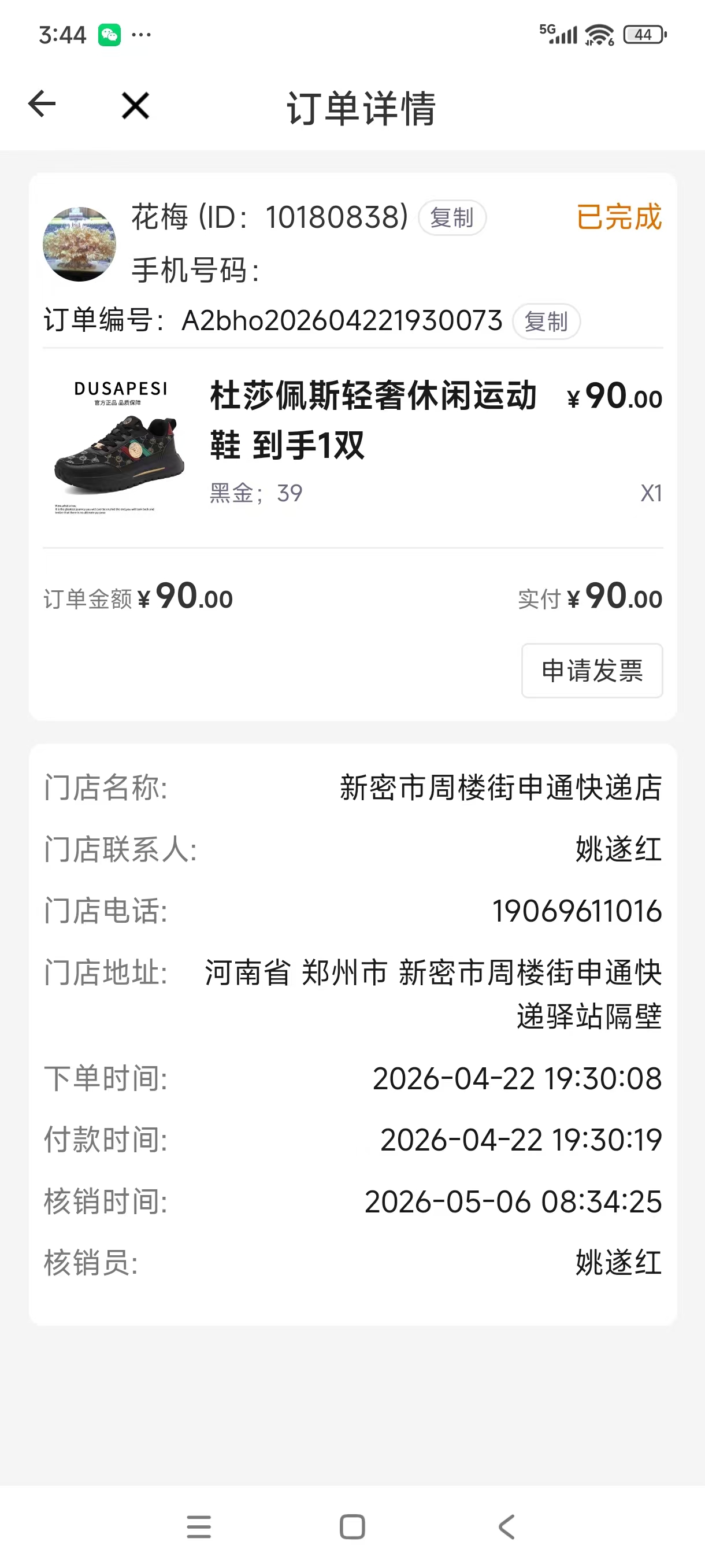
Task: Open recent apps from the navigation bar
Action: tap(199, 1527)
